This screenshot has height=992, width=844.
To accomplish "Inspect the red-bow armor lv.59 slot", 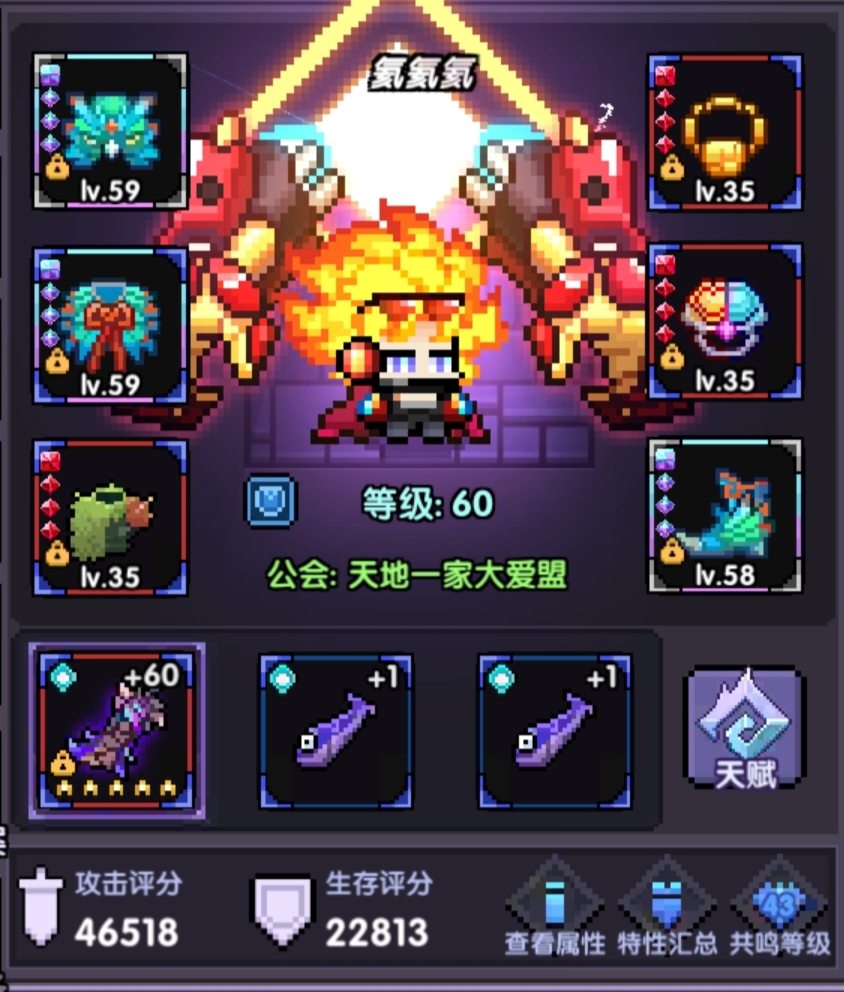I will [110, 325].
